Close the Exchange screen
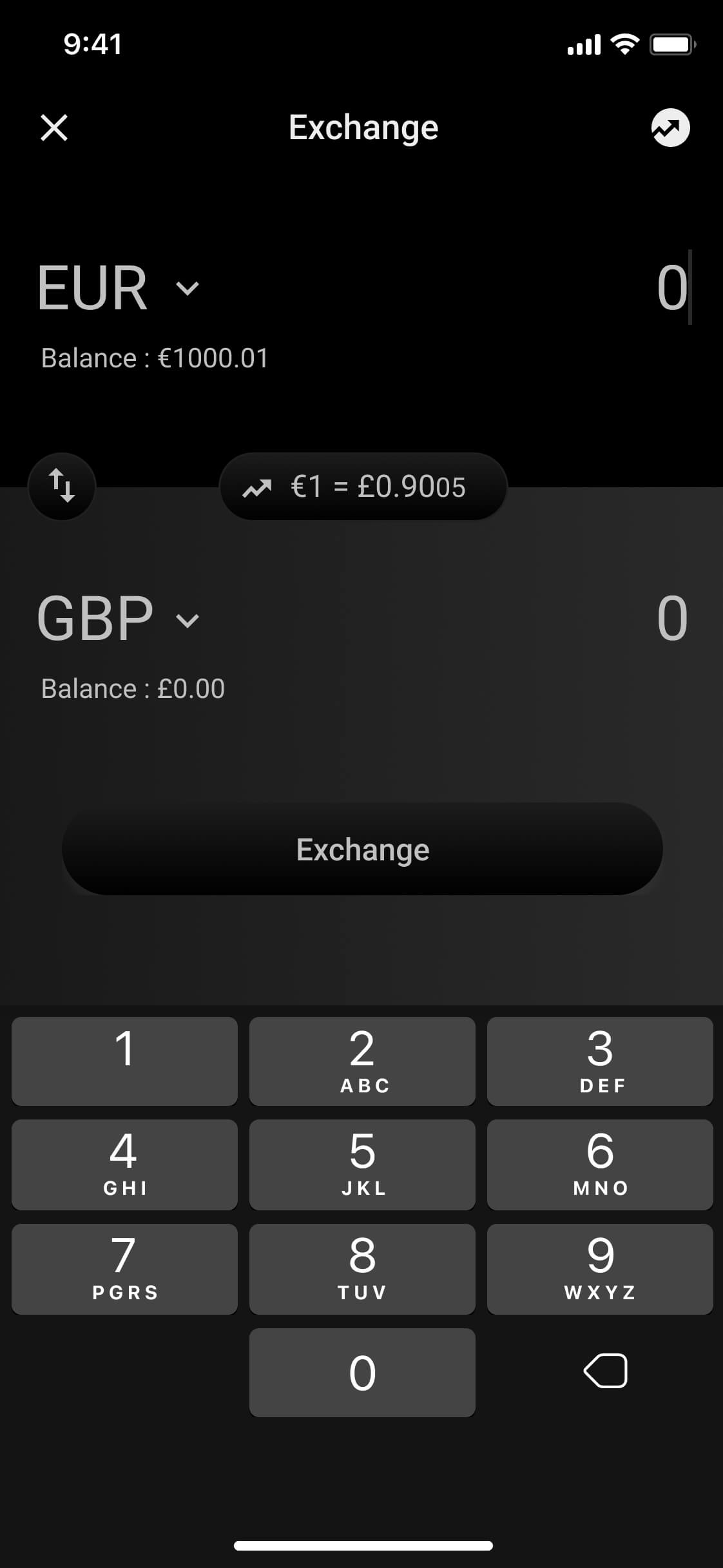723x1568 pixels. coord(54,128)
